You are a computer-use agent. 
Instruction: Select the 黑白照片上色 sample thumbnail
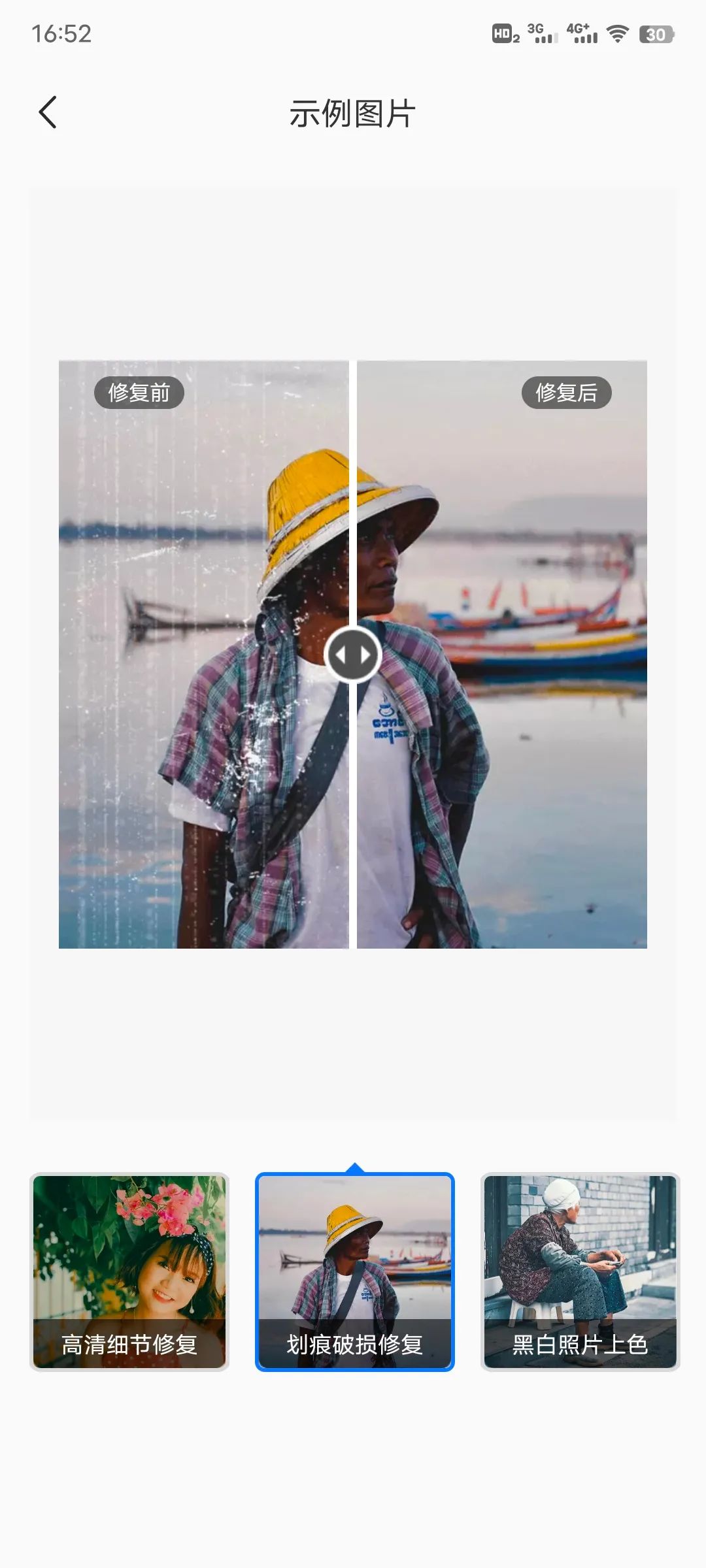pyautogui.click(x=580, y=1271)
